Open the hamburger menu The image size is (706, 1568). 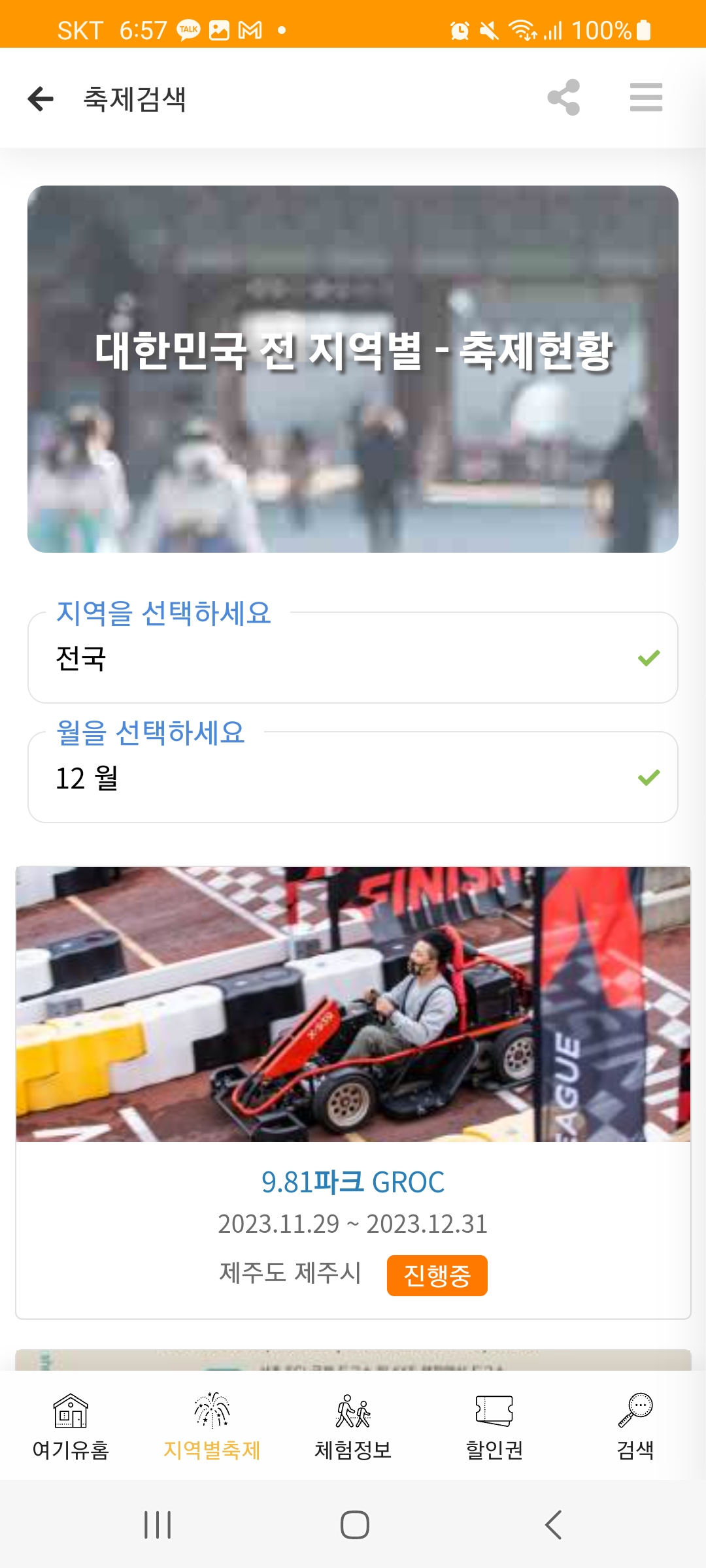646,97
